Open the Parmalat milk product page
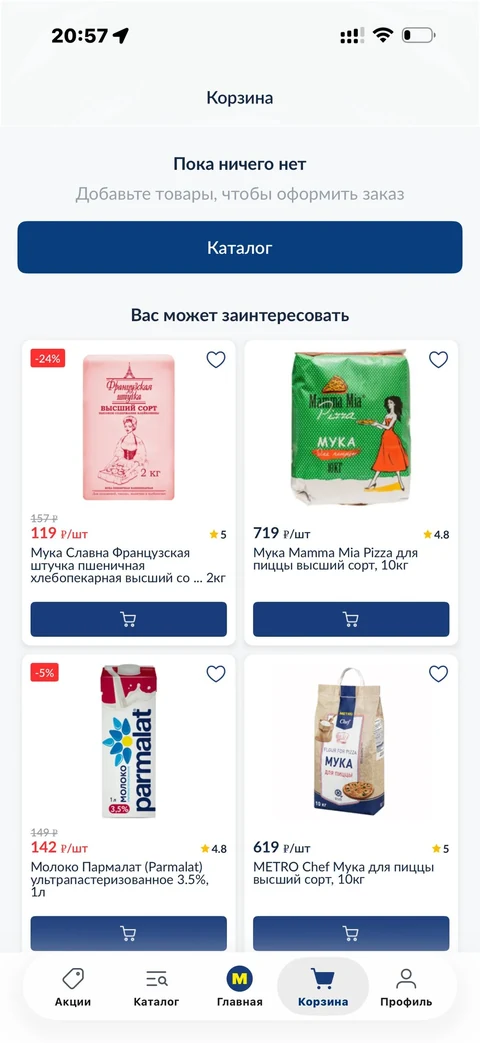480x1043 pixels. point(129,741)
